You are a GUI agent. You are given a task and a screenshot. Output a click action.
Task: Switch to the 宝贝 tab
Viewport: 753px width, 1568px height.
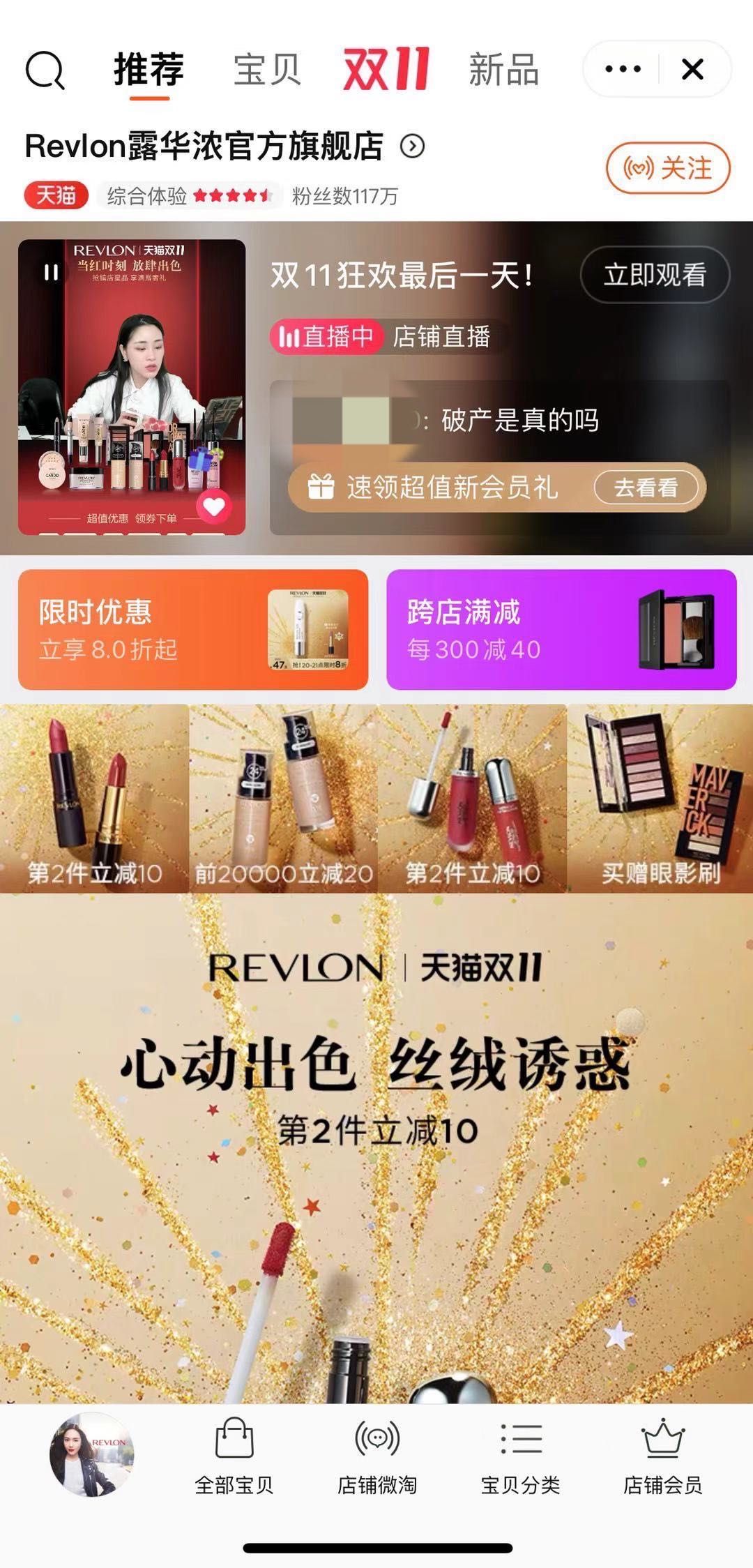[x=267, y=70]
